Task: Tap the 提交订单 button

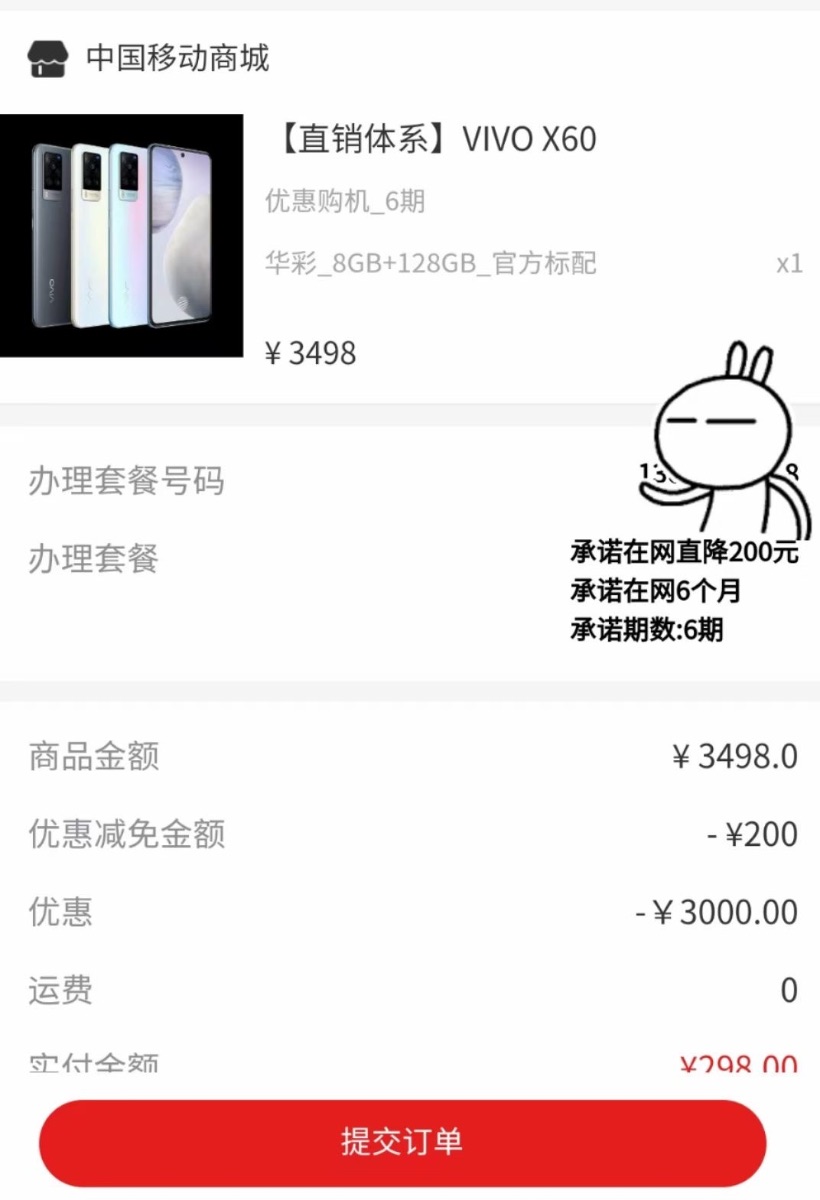Action: [402, 1142]
